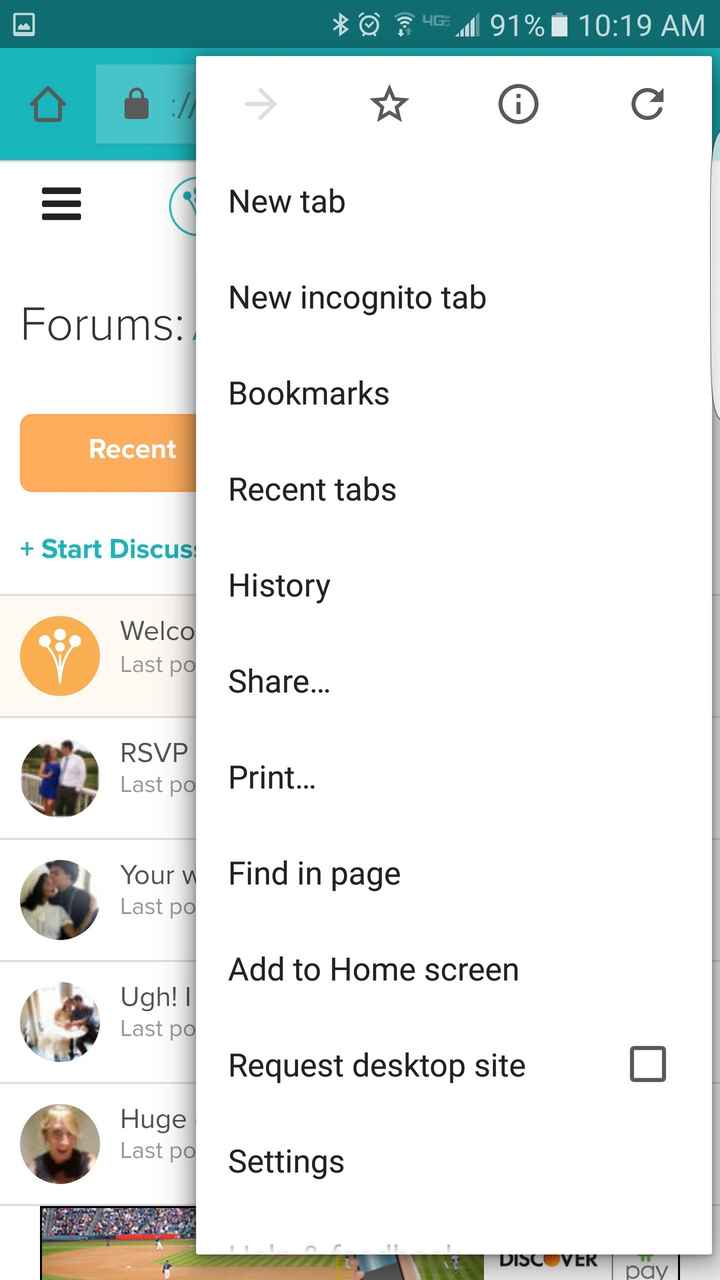Choose Print… from the menu

coord(272,778)
